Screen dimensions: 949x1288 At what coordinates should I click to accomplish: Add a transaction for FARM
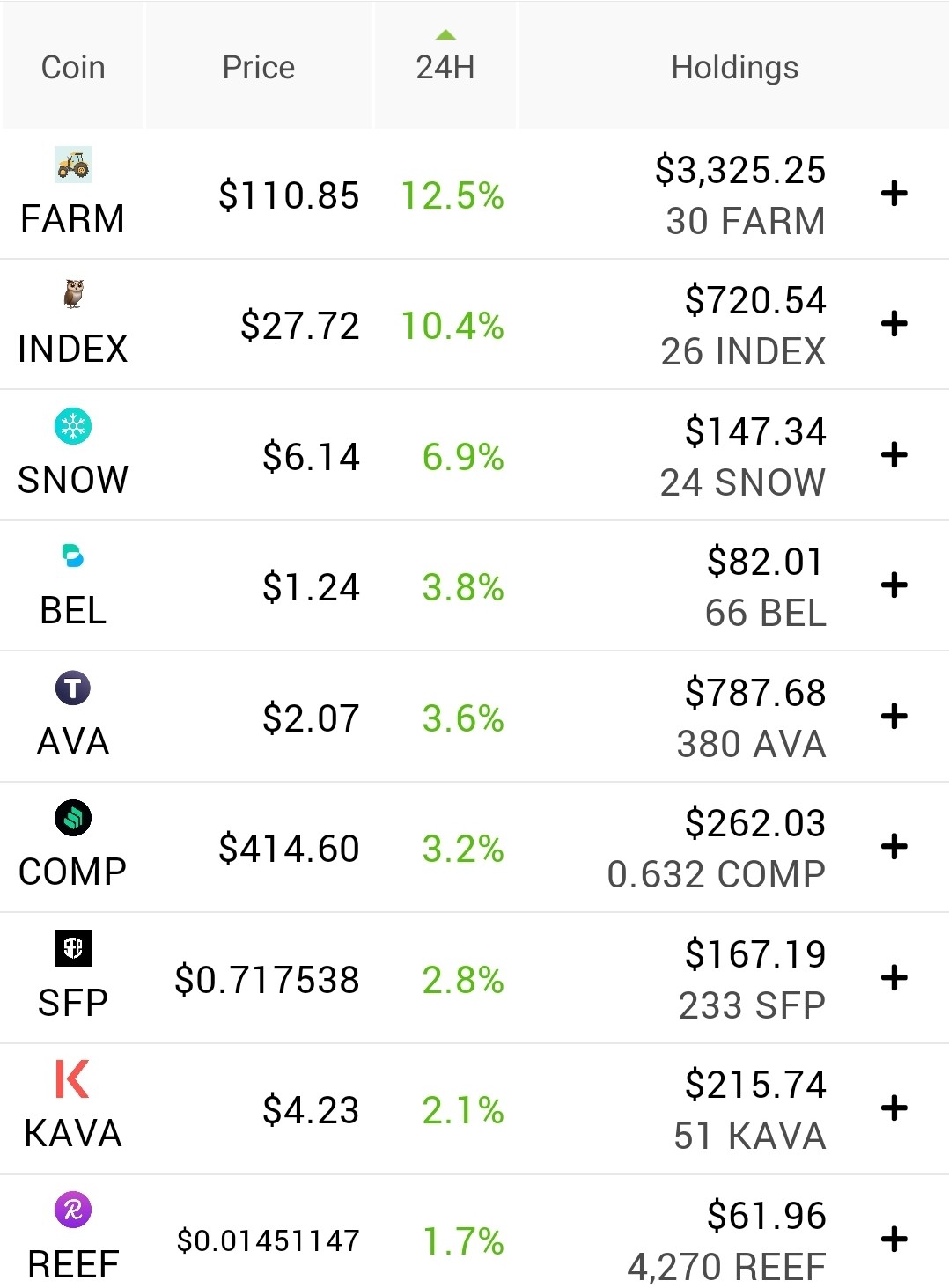[x=894, y=194]
